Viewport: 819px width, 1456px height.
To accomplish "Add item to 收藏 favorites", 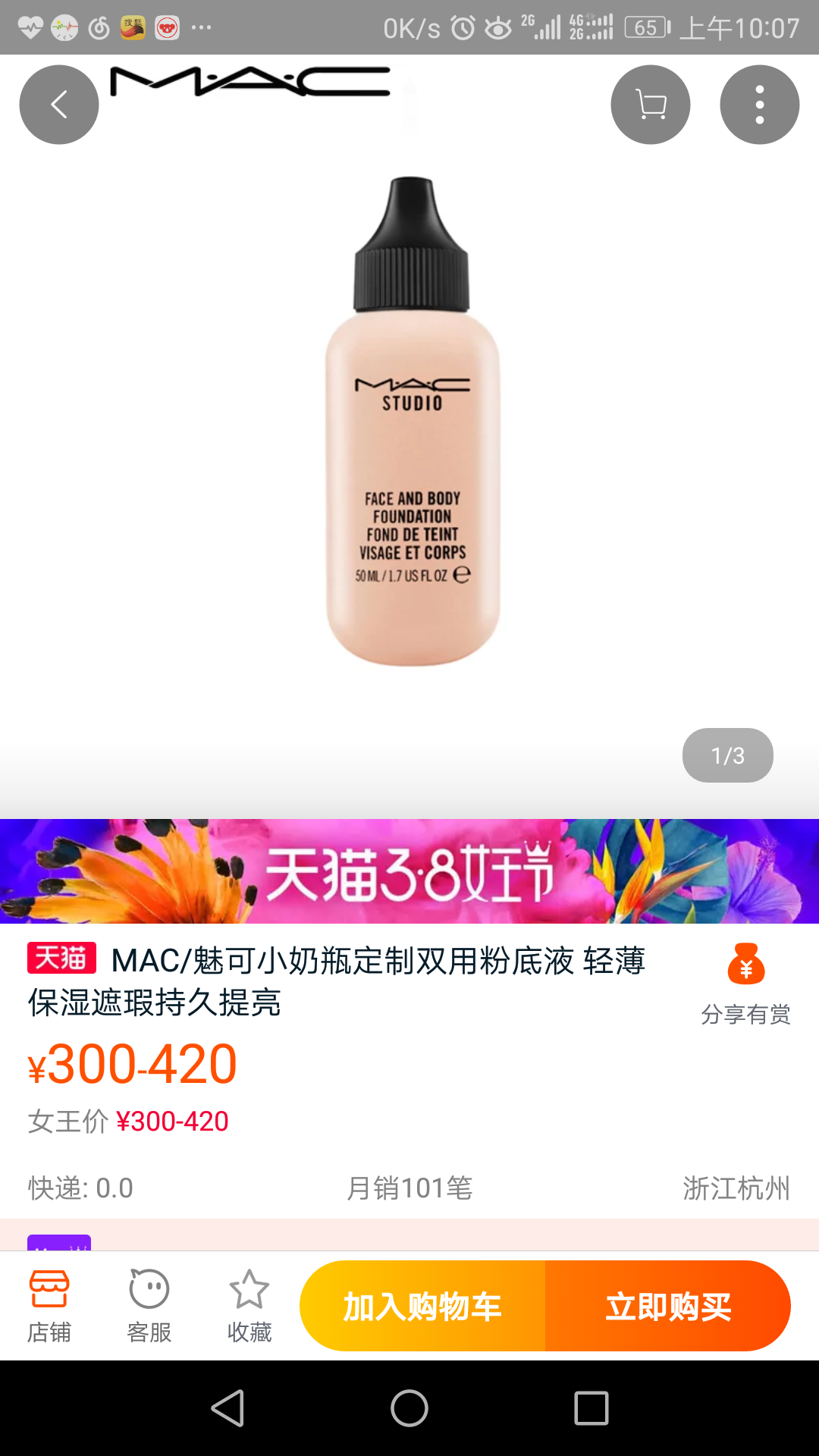I will pyautogui.click(x=249, y=1306).
